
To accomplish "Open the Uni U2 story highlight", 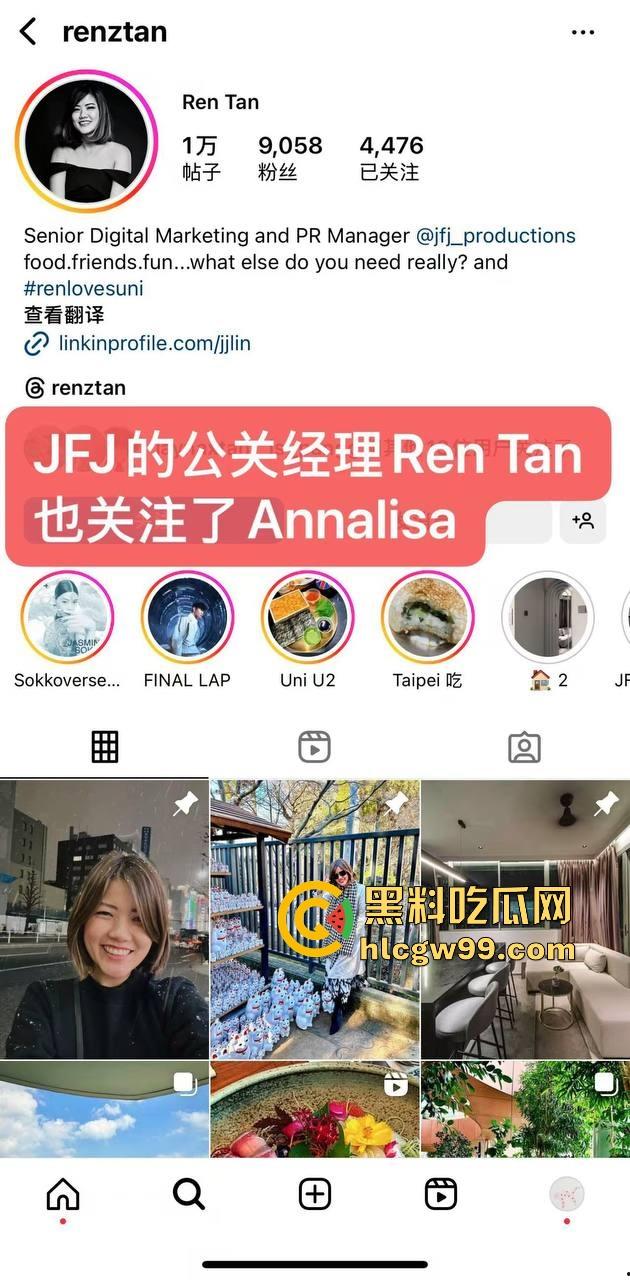I will (x=307, y=618).
